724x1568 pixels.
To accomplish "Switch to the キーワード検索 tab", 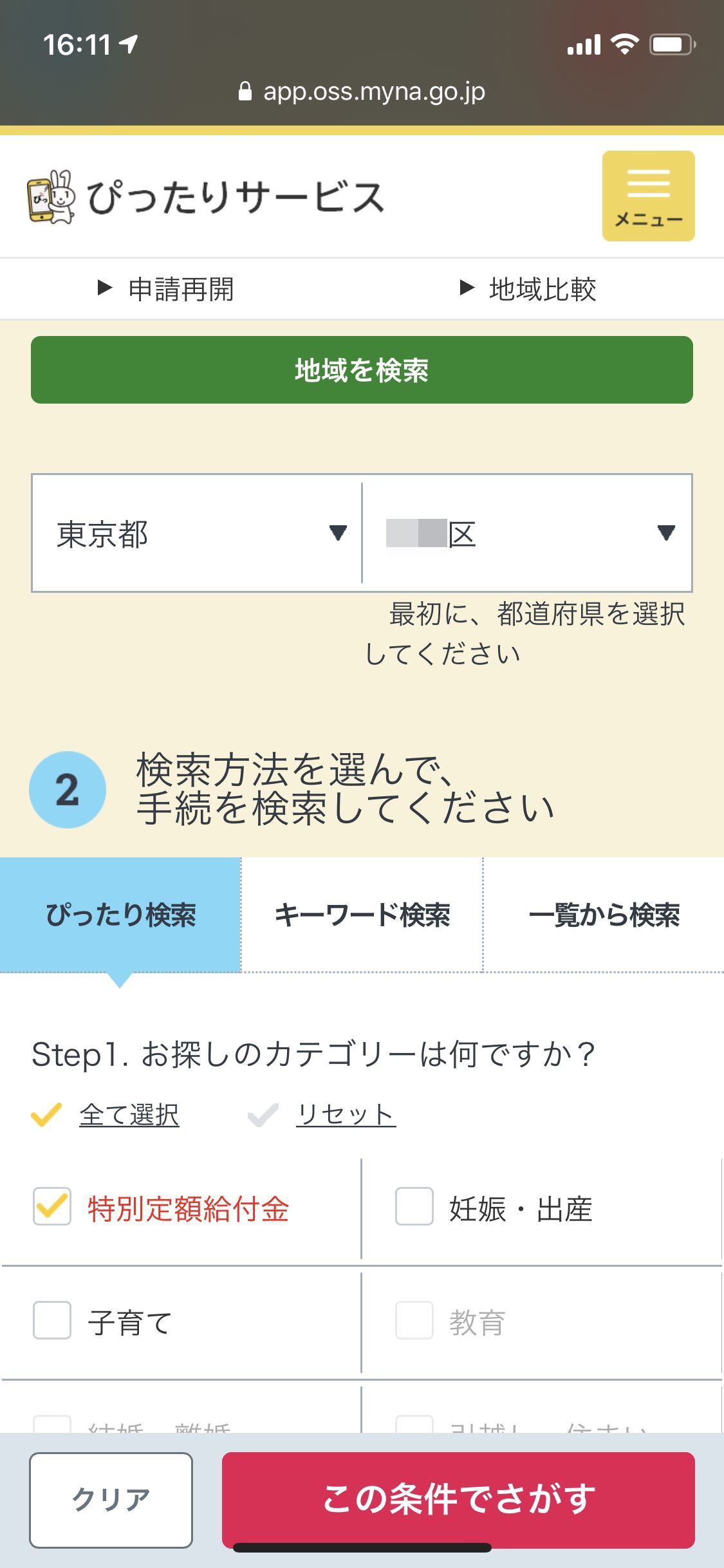I will (362, 915).
